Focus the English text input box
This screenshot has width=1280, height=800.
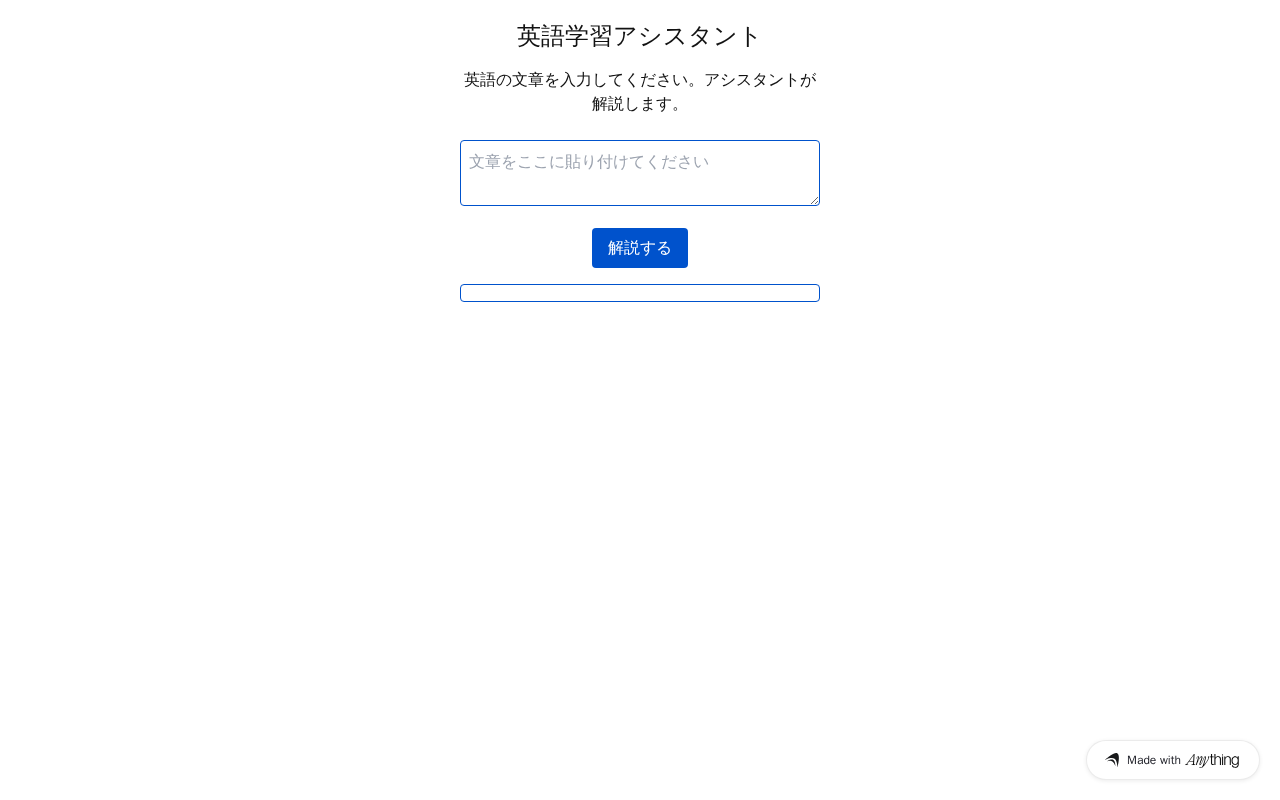point(640,173)
